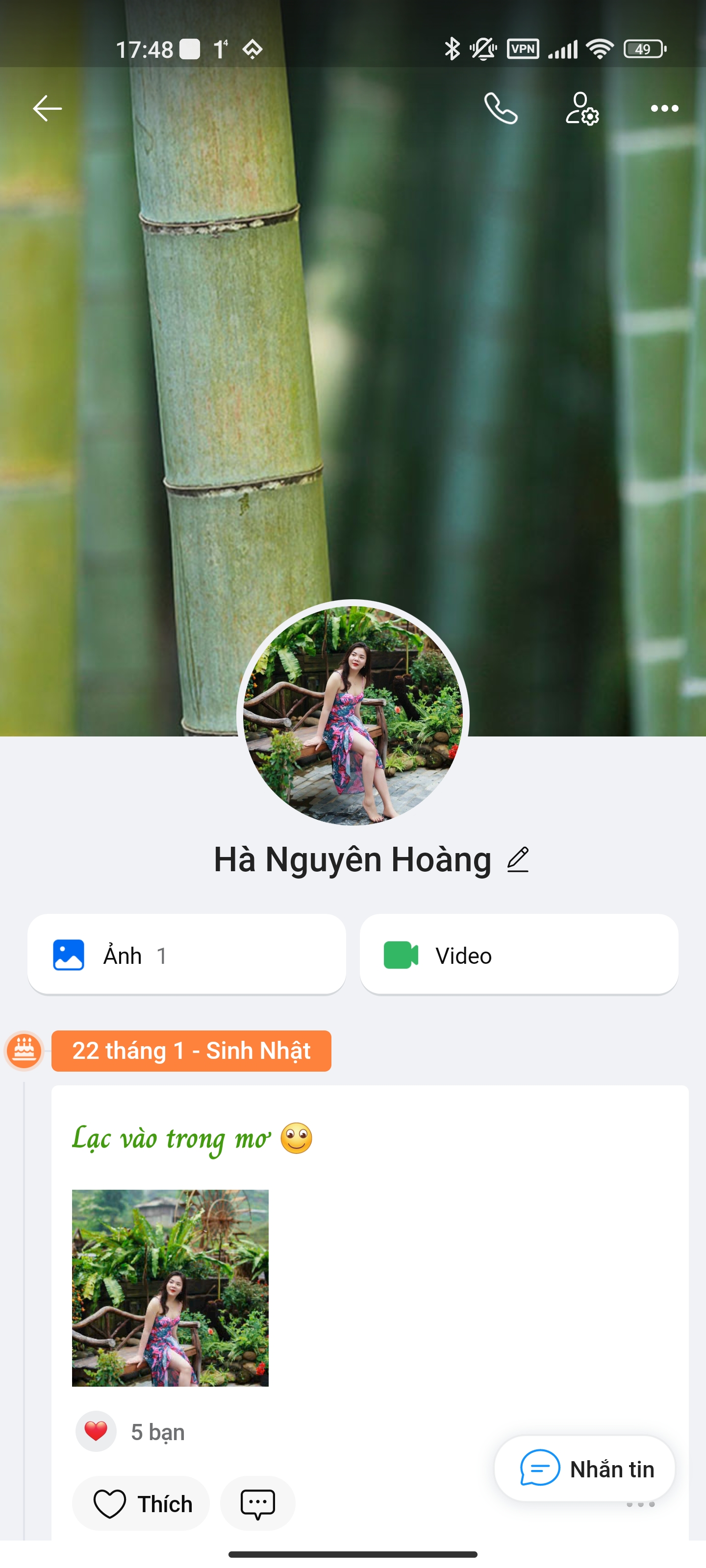Open the top overflow menu
Viewport: 706px width, 1568px height.
664,108
